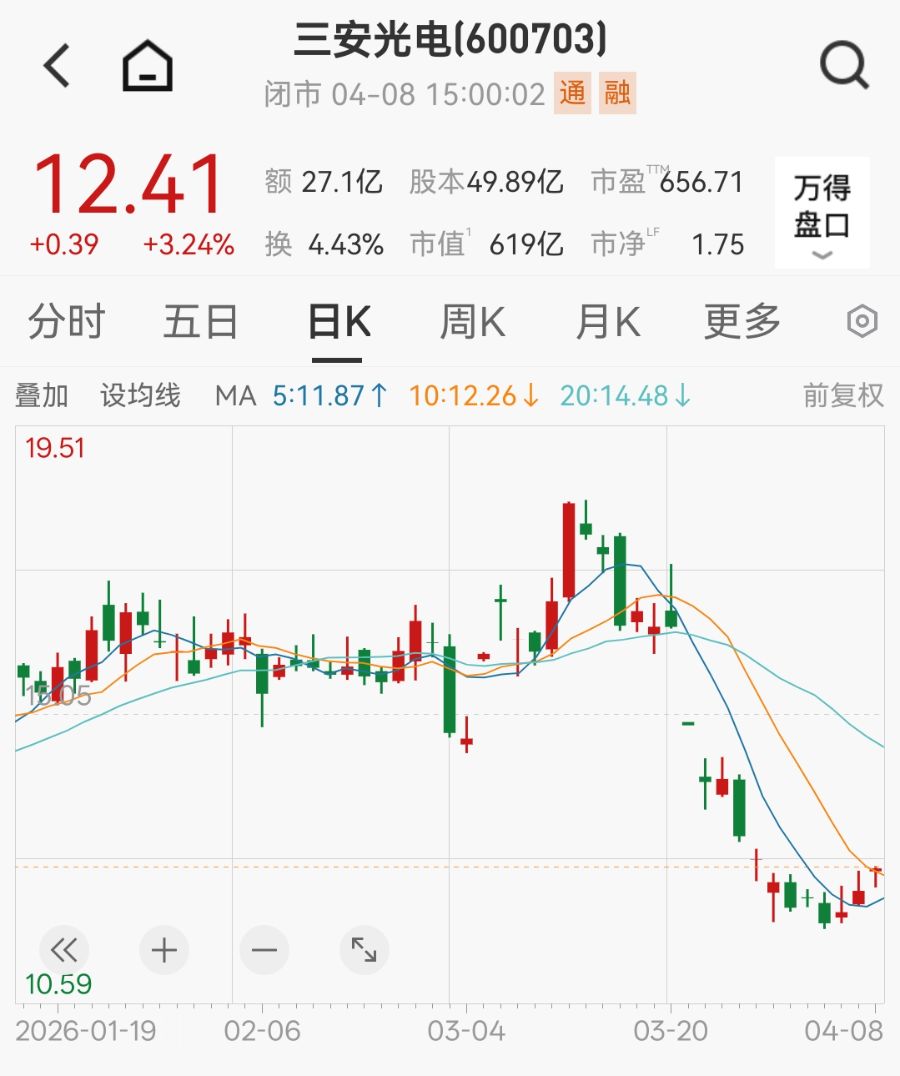
Task: Switch to the 周K chart tab
Action: tap(472, 322)
